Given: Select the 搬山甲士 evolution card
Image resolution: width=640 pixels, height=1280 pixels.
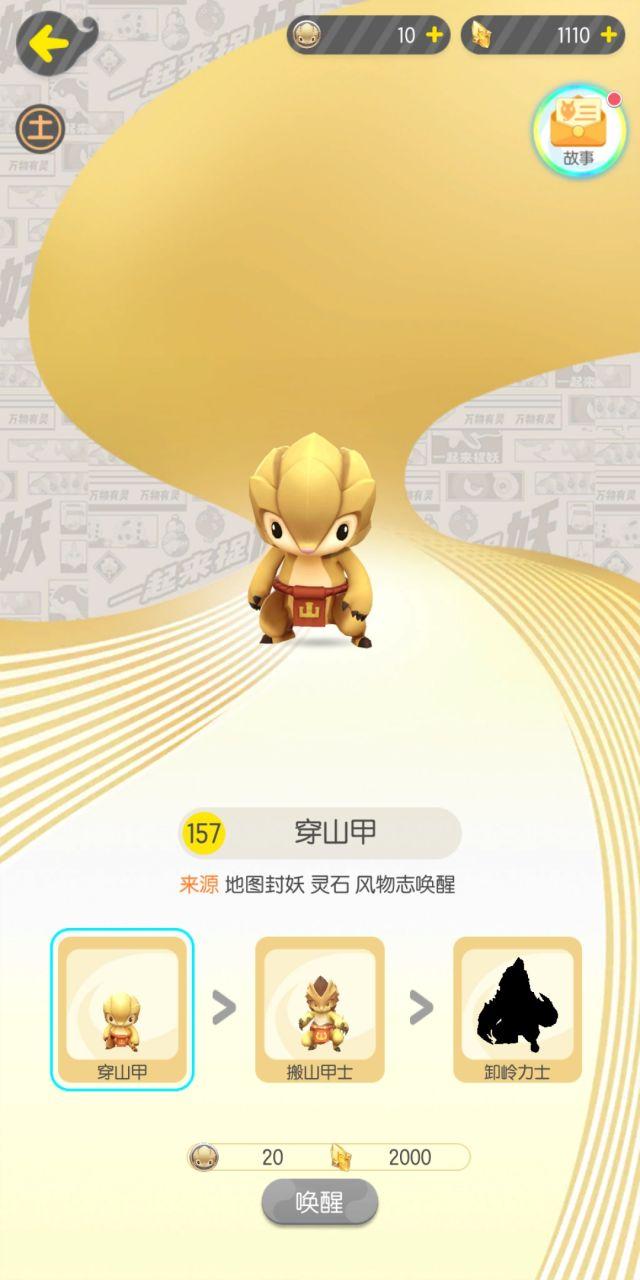Looking at the screenshot, I should [320, 1009].
